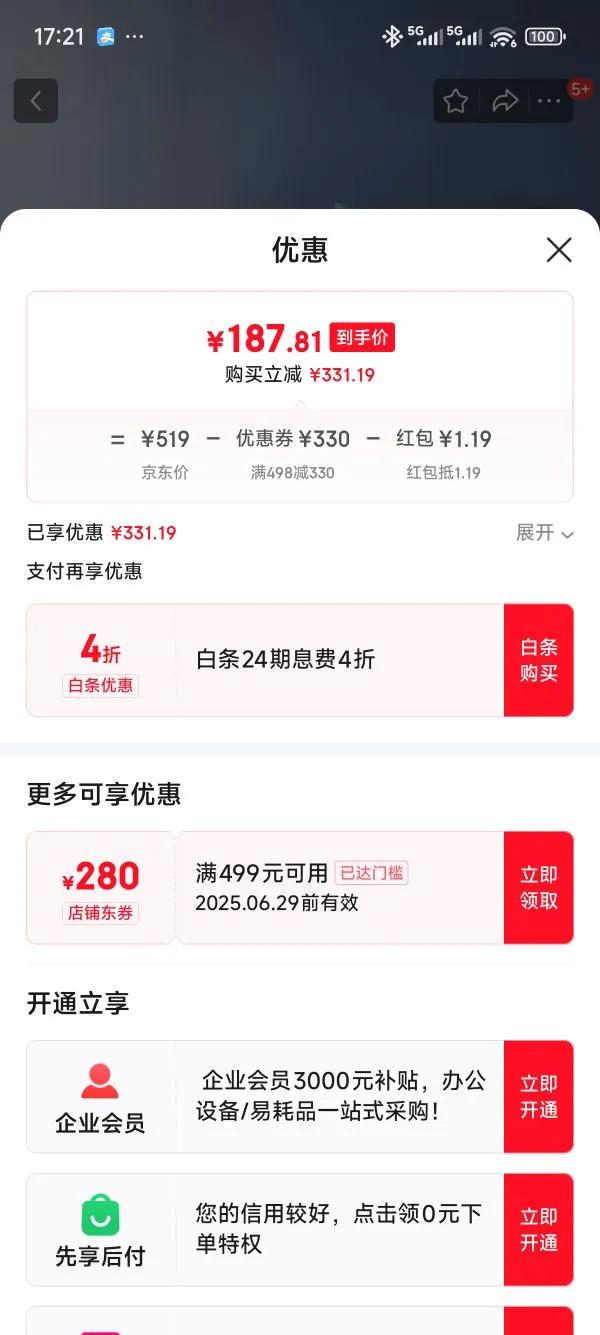
Task: Expand the 已享优惠 details with 展开
Action: (545, 533)
